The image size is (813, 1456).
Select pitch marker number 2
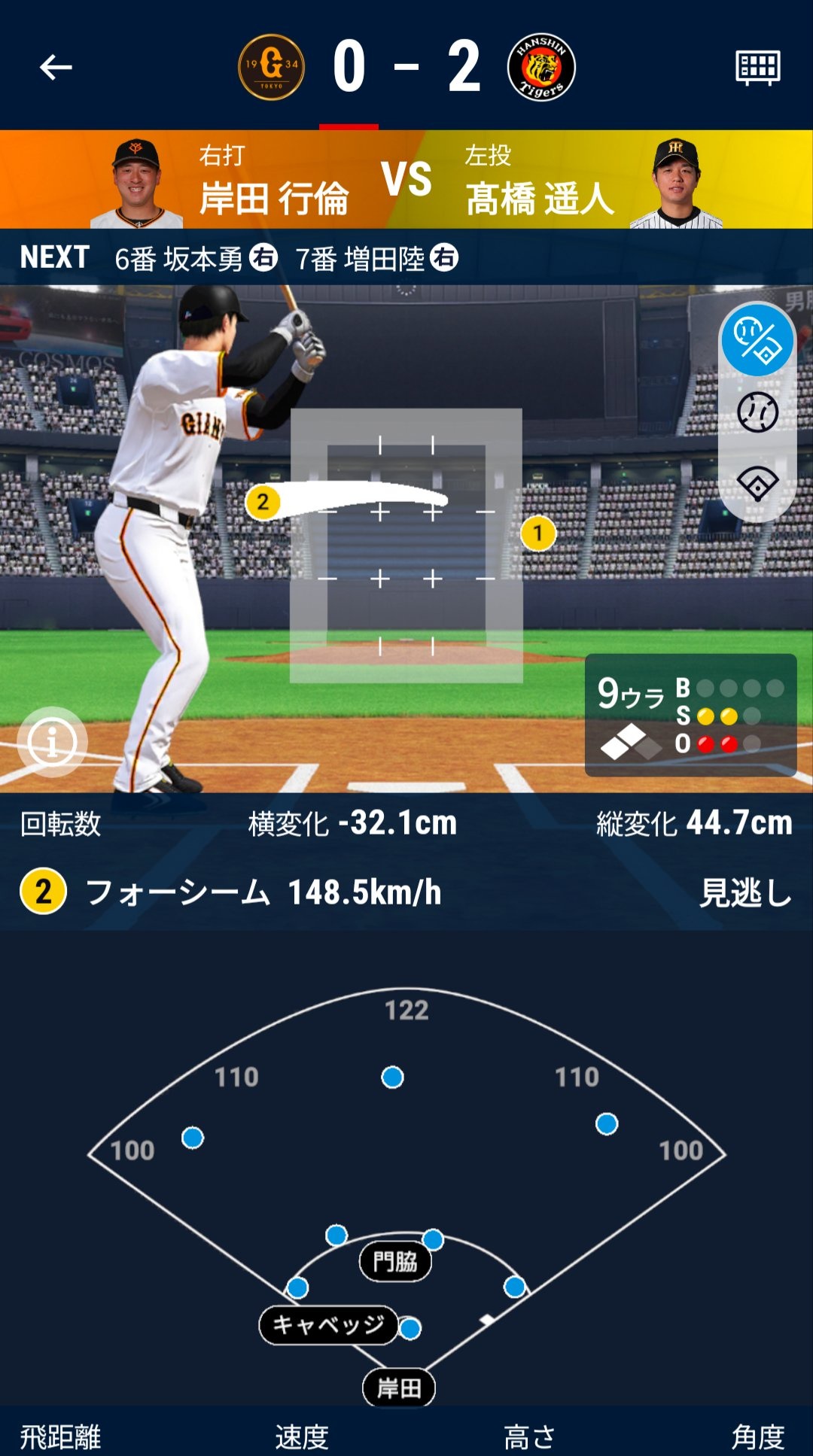point(263,502)
